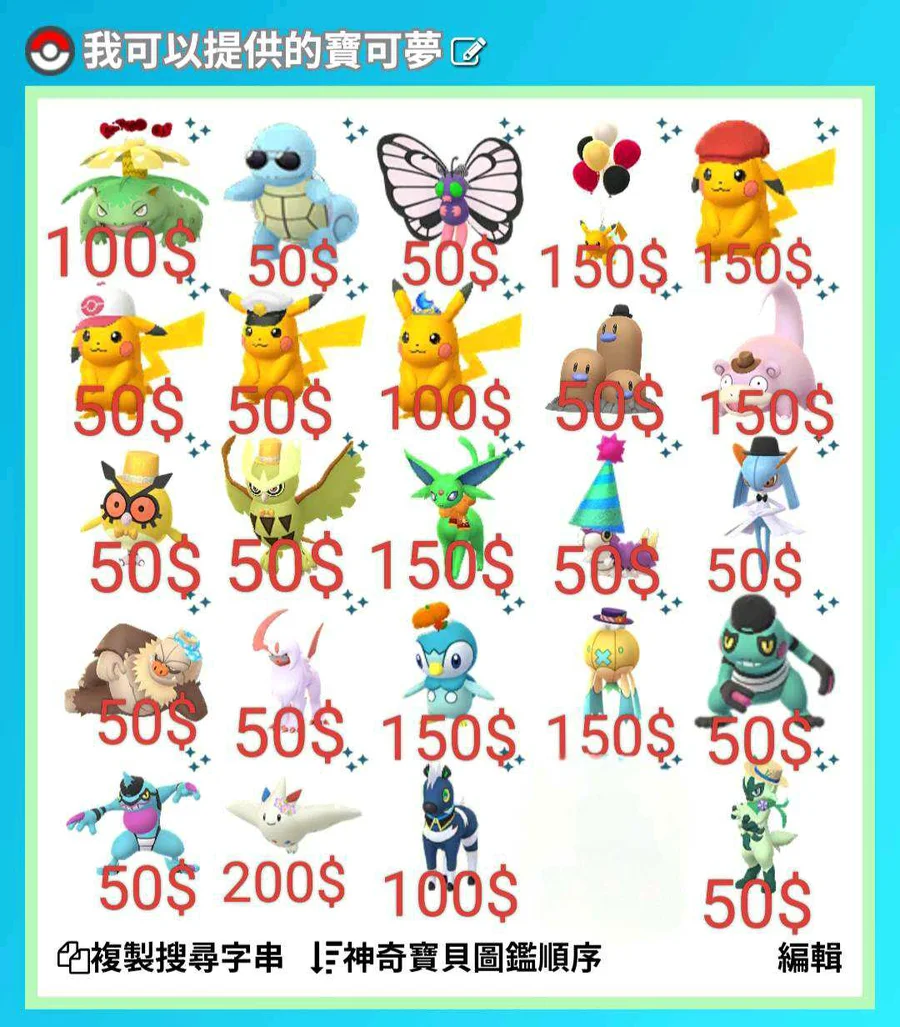Tap the 編輯 button
Image resolution: width=900 pixels, height=1027 pixels.
click(809, 958)
